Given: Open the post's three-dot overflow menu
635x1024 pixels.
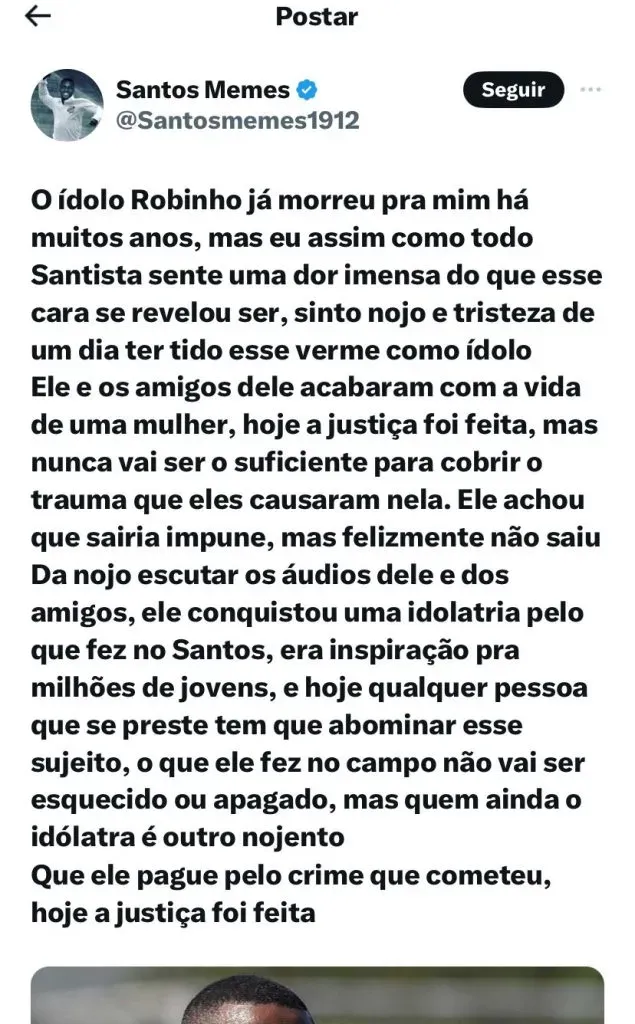Looking at the screenshot, I should pos(592,90).
